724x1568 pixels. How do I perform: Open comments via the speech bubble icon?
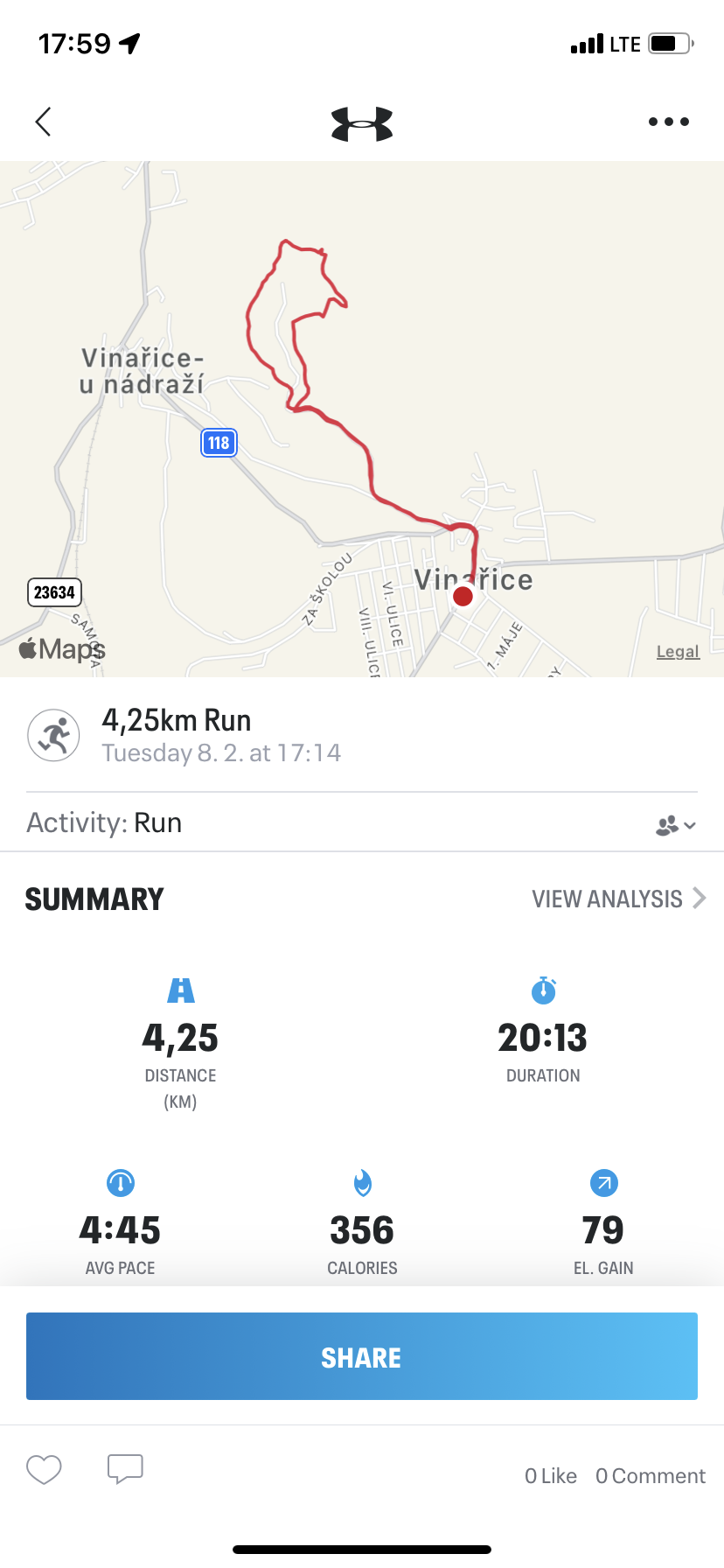125,1469
